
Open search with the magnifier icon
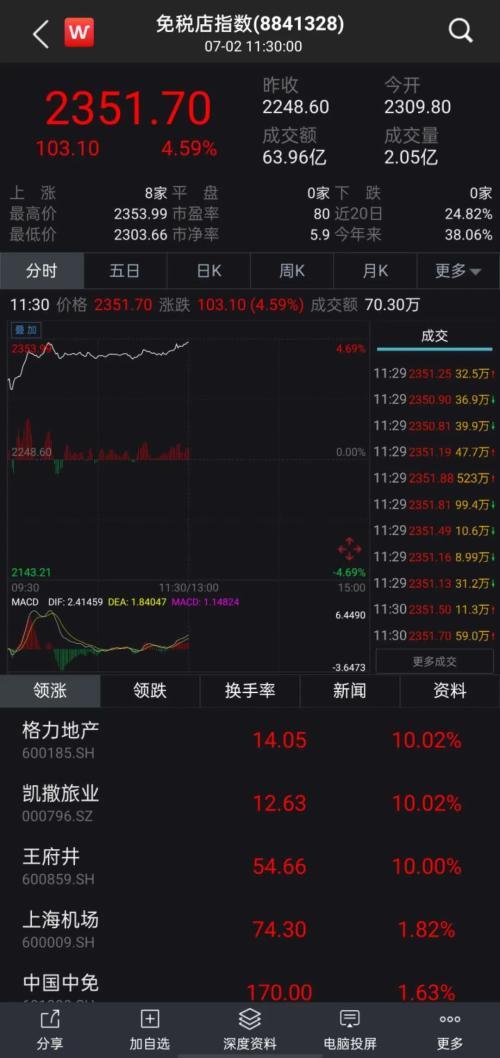click(460, 30)
